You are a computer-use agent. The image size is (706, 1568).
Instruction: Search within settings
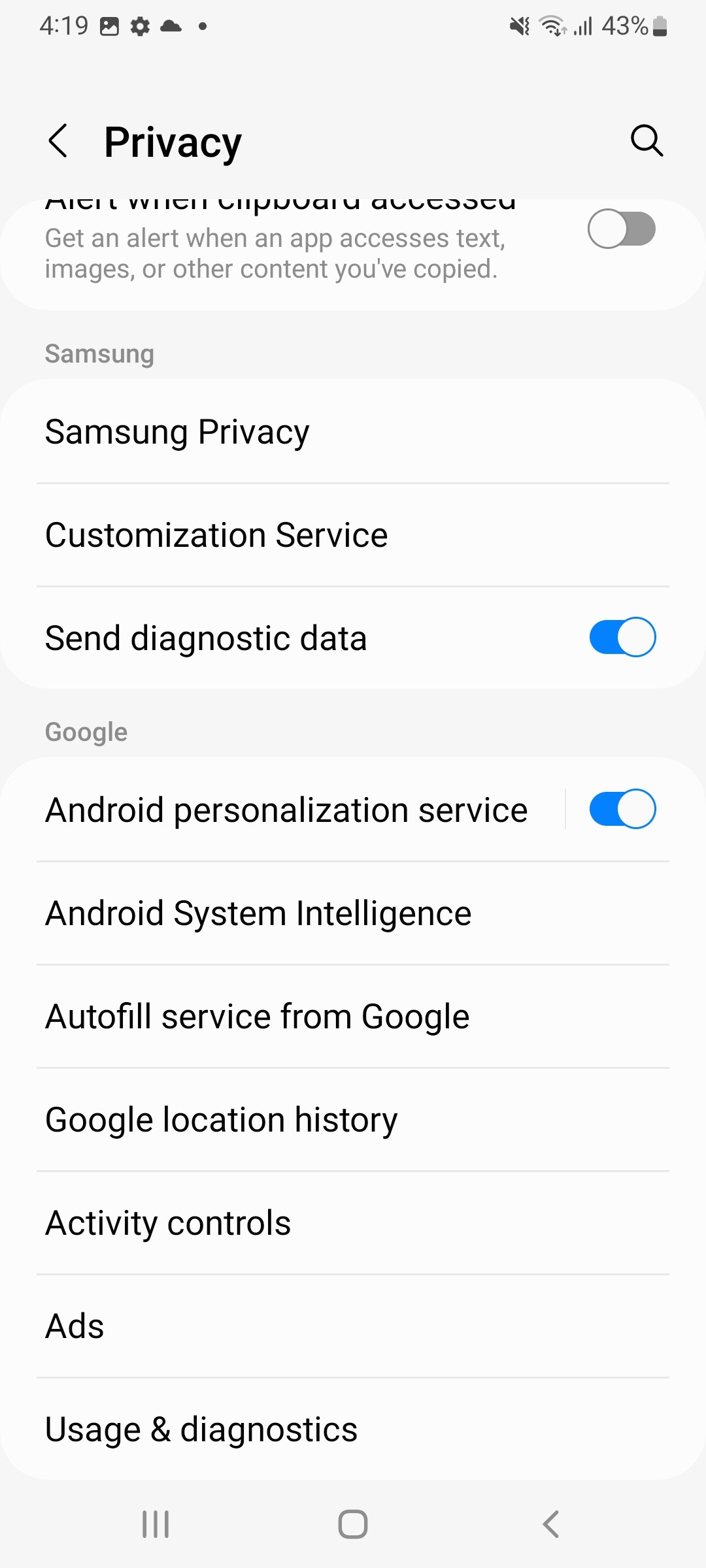point(647,141)
